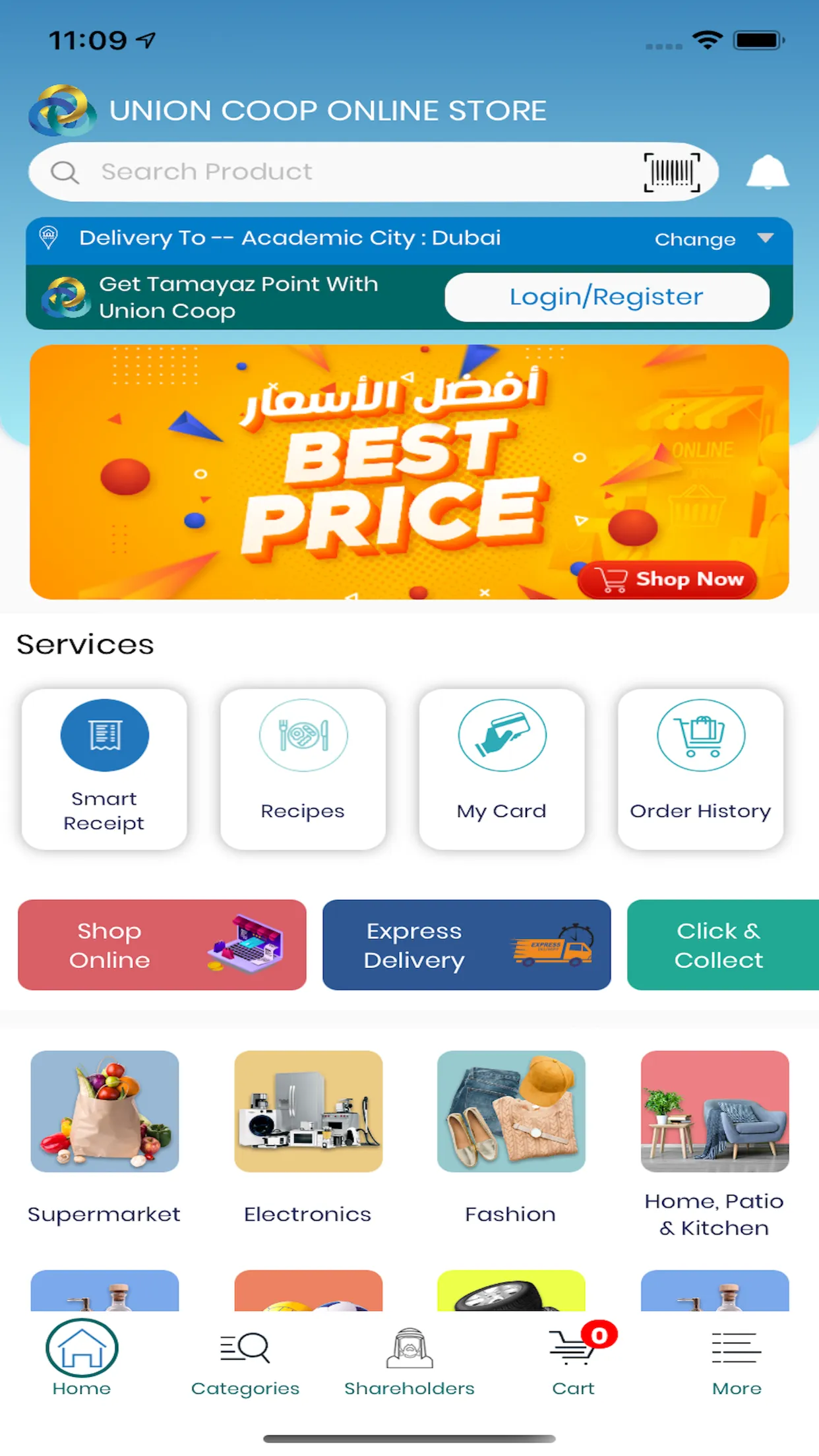Viewport: 819px width, 1456px height.
Task: Select Click & Collect
Action: coord(722,945)
